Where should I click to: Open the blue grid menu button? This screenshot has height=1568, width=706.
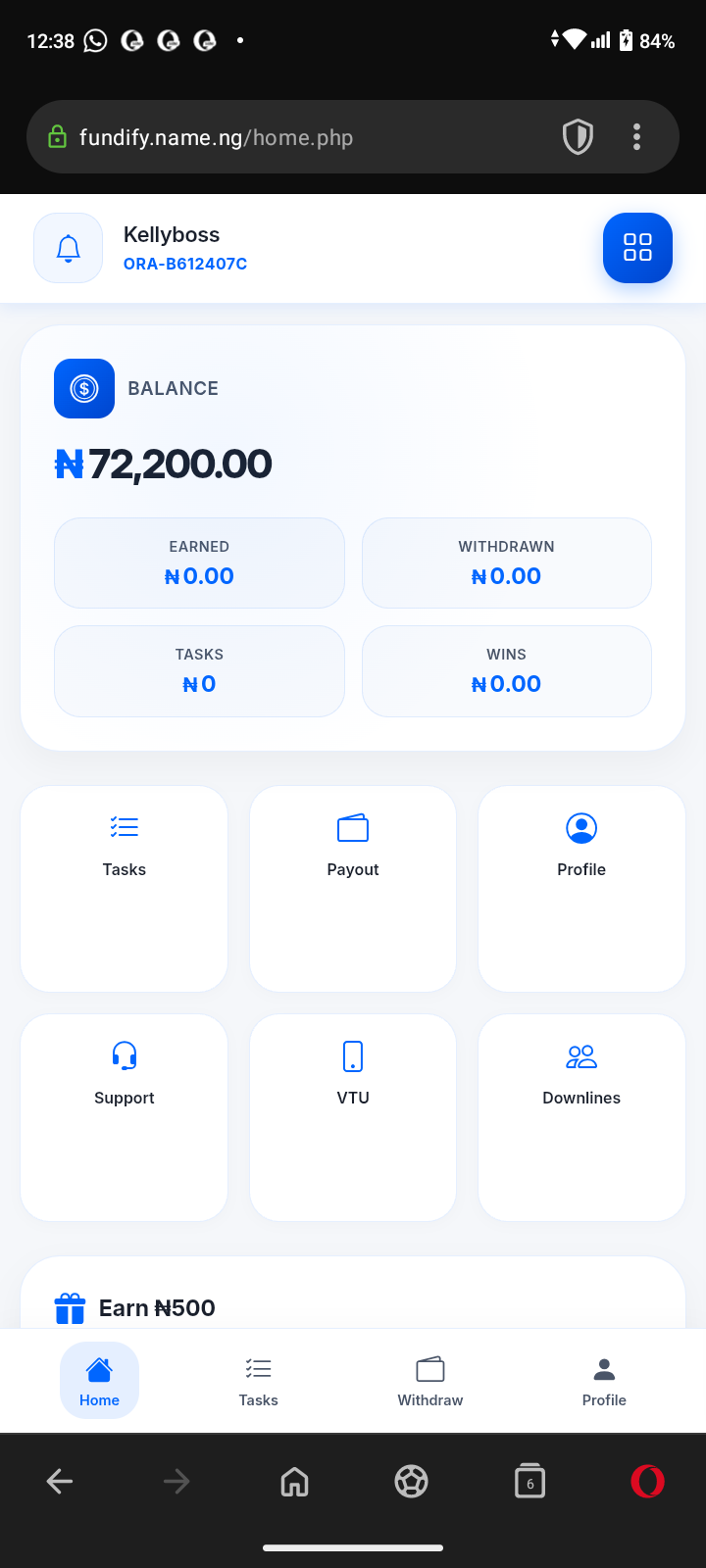(637, 247)
